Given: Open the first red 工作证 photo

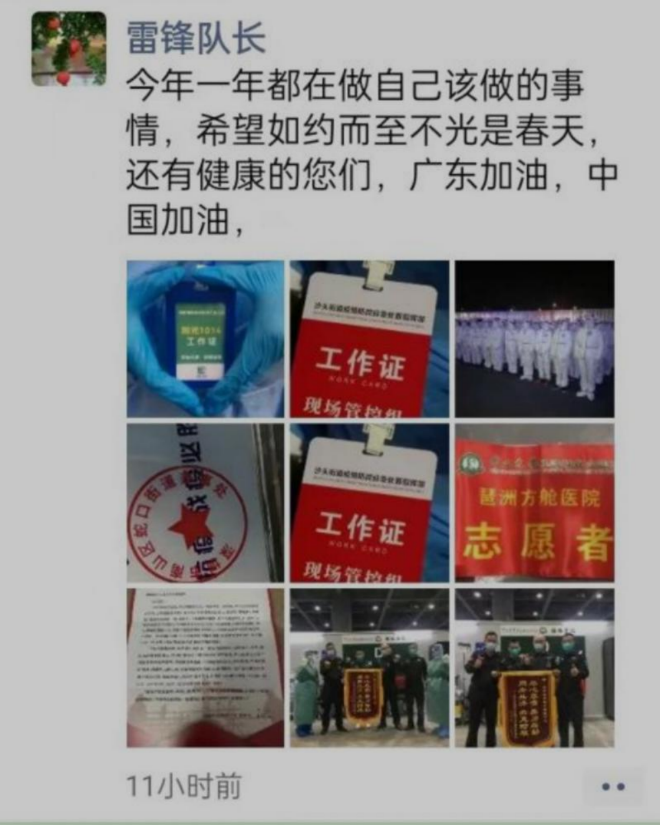Looking at the screenshot, I should pyautogui.click(x=369, y=339).
